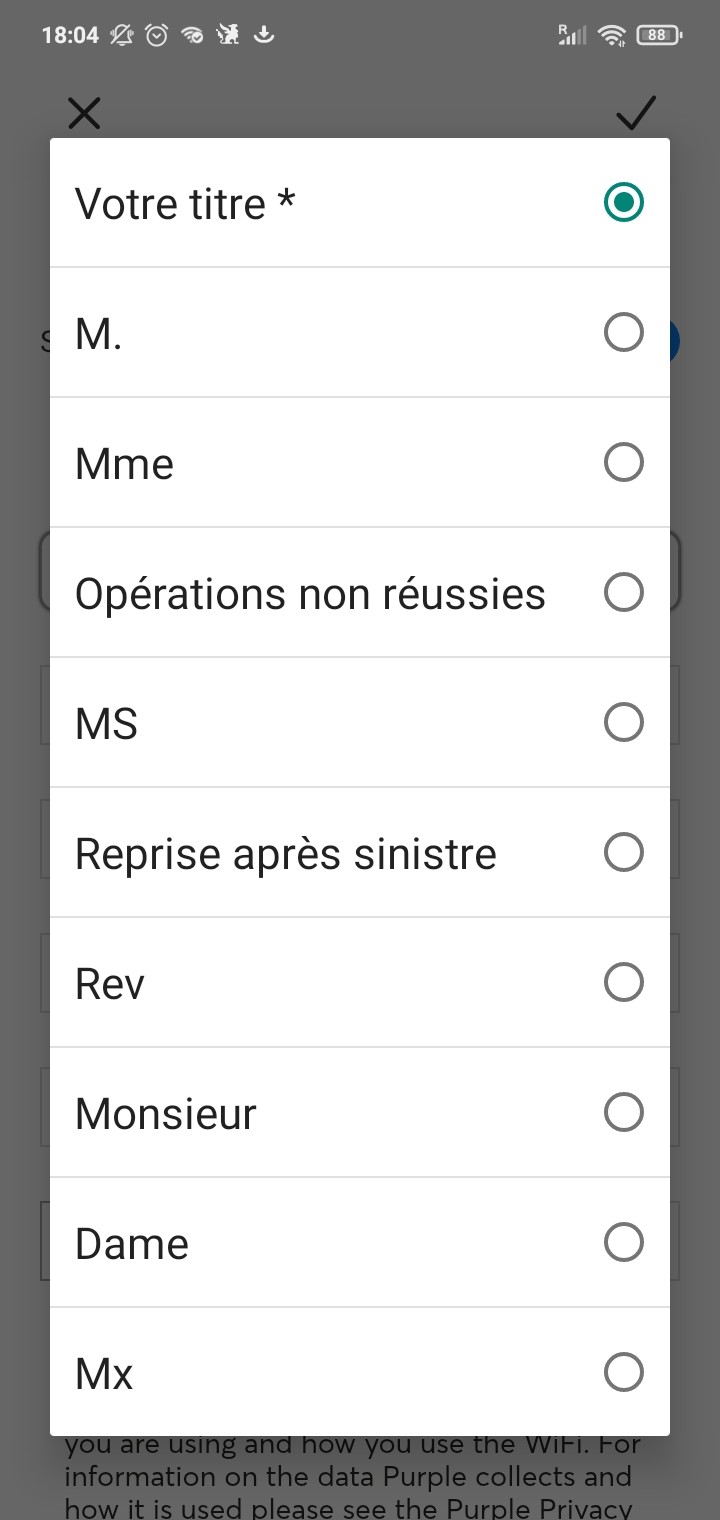Select the 'Mme' title option

coord(360,463)
